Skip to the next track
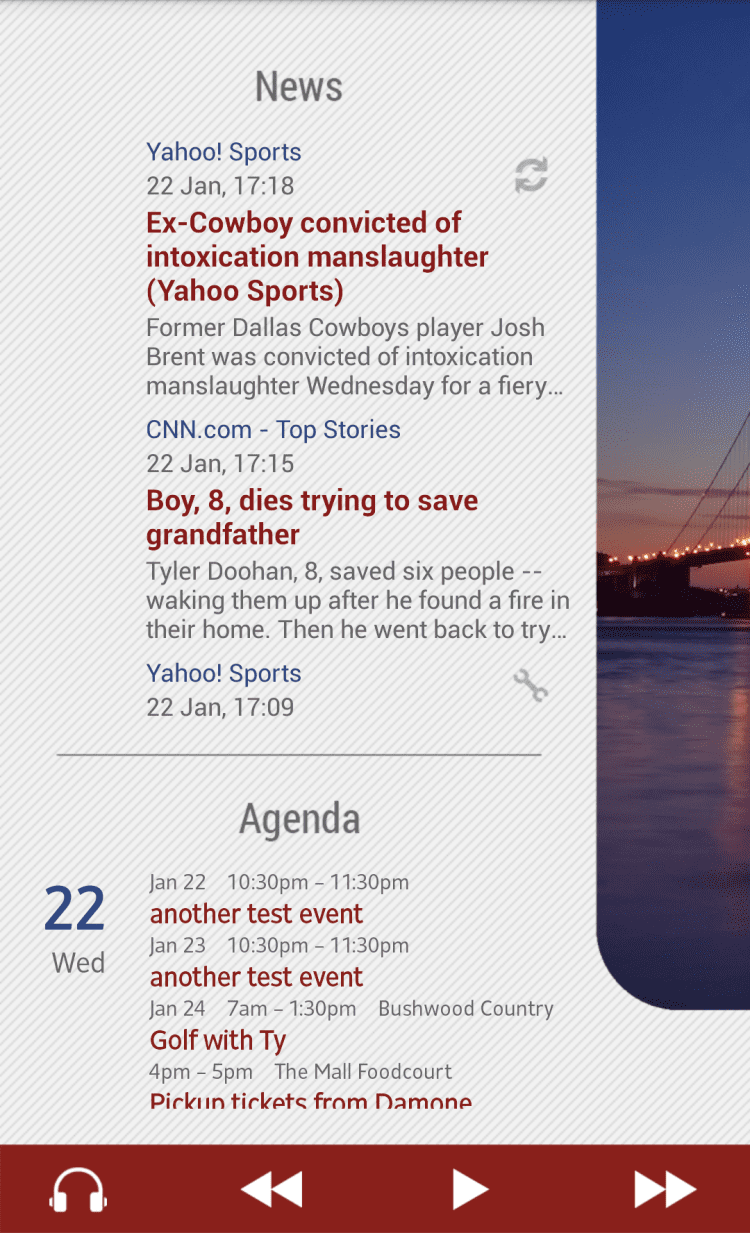 [x=664, y=1190]
